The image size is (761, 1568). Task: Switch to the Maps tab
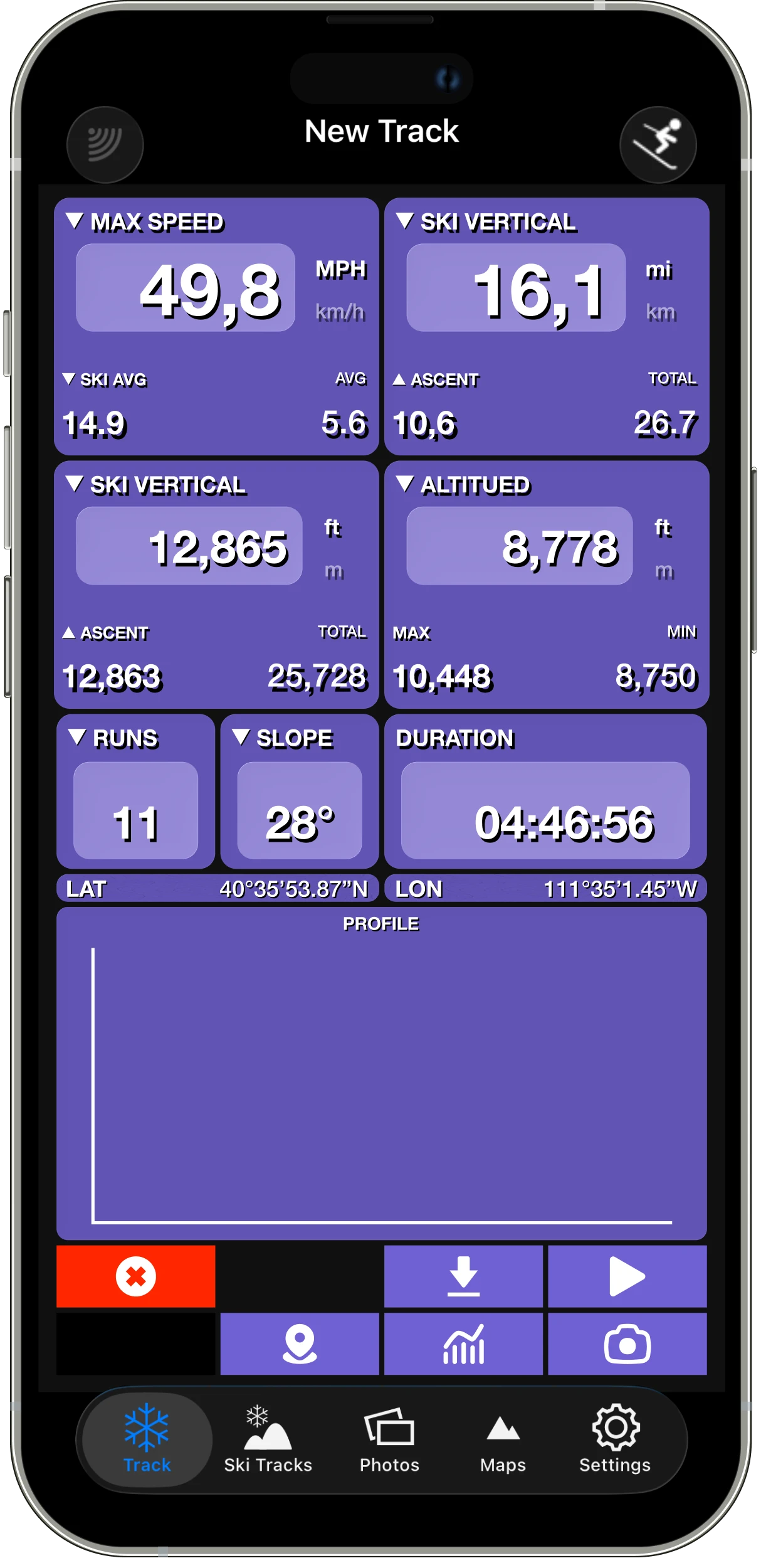[x=503, y=1439]
